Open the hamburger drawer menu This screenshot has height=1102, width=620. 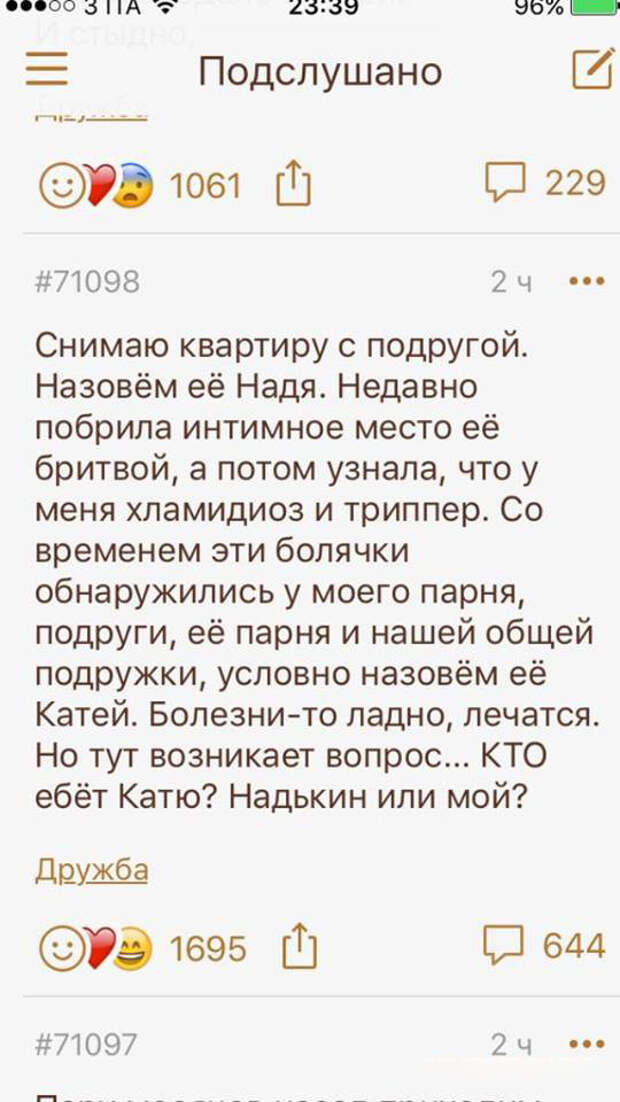click(46, 70)
